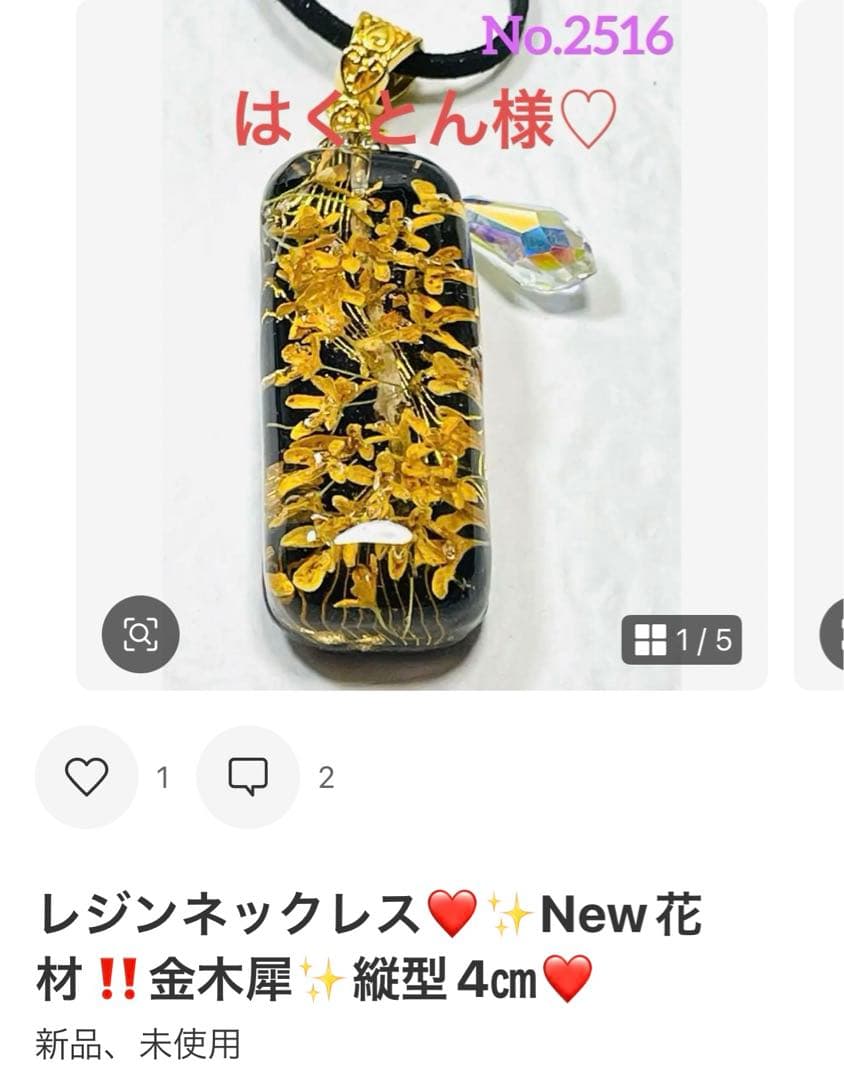
Task: Click the No.2516 overlay text
Action: point(578,37)
